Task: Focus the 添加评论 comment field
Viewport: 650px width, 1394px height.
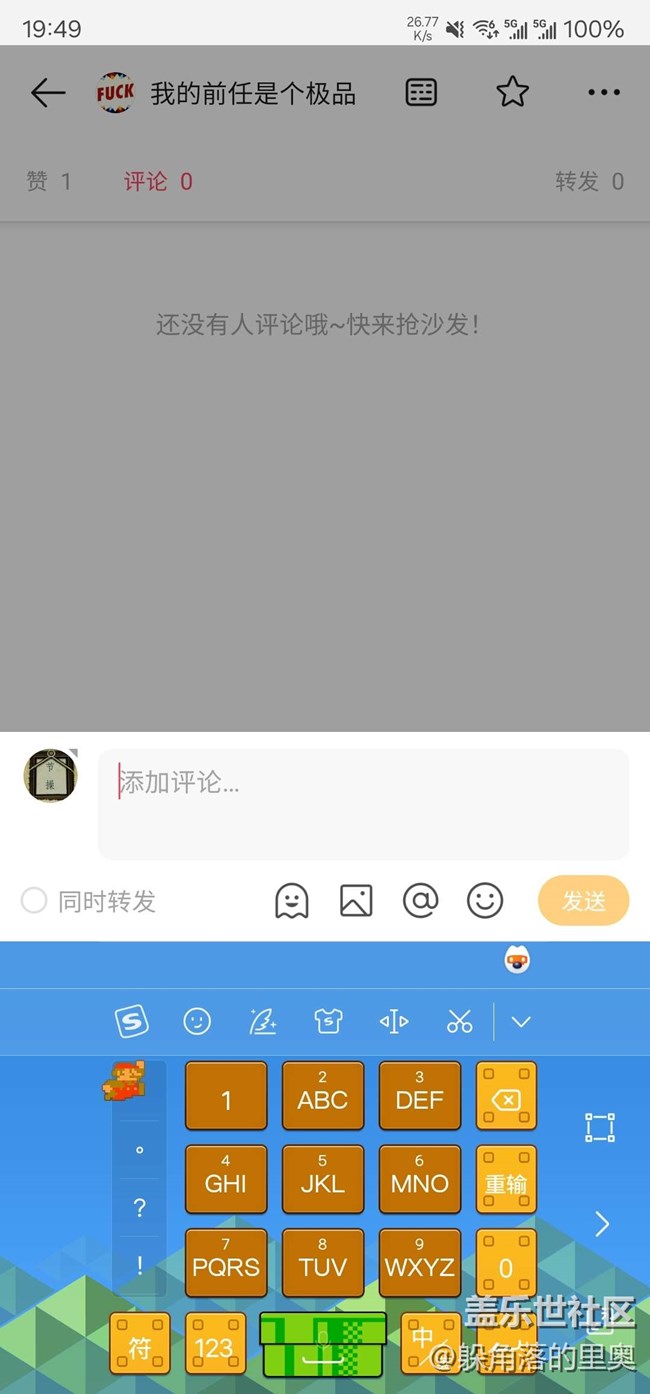Action: coord(363,803)
